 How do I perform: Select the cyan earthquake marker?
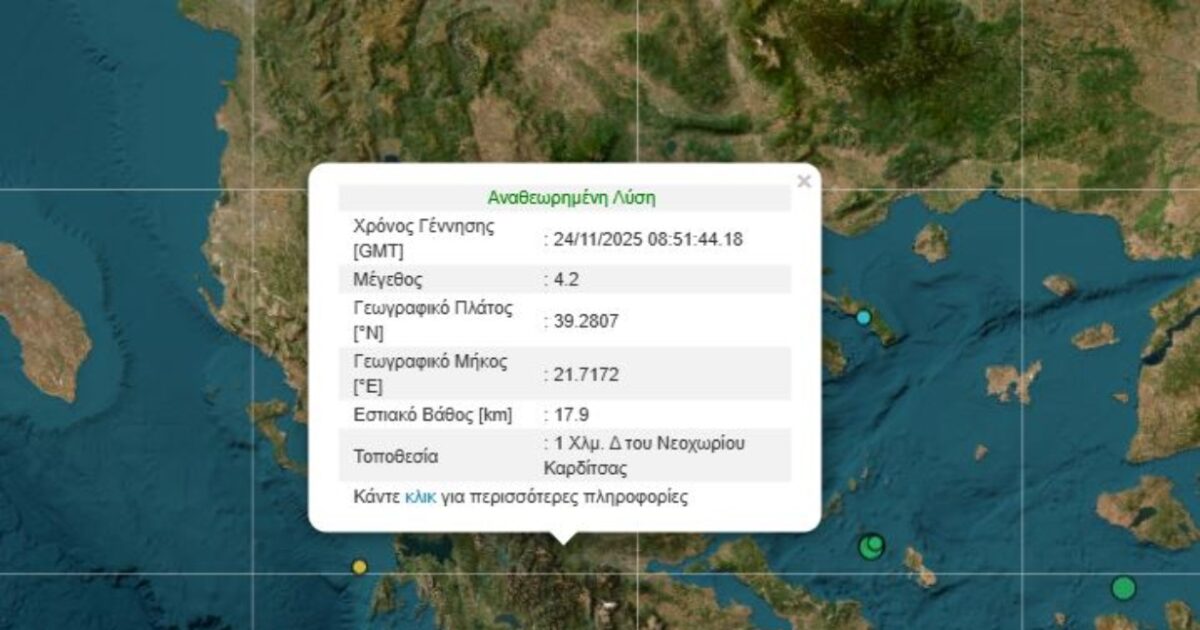tap(863, 318)
